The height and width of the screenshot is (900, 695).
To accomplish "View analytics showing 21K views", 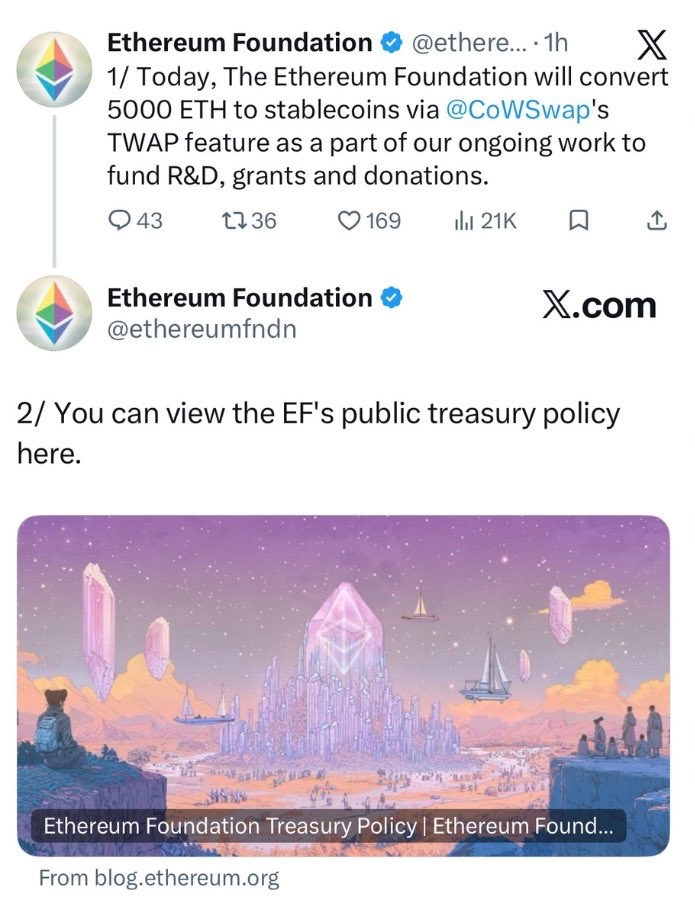I will pos(464,220).
